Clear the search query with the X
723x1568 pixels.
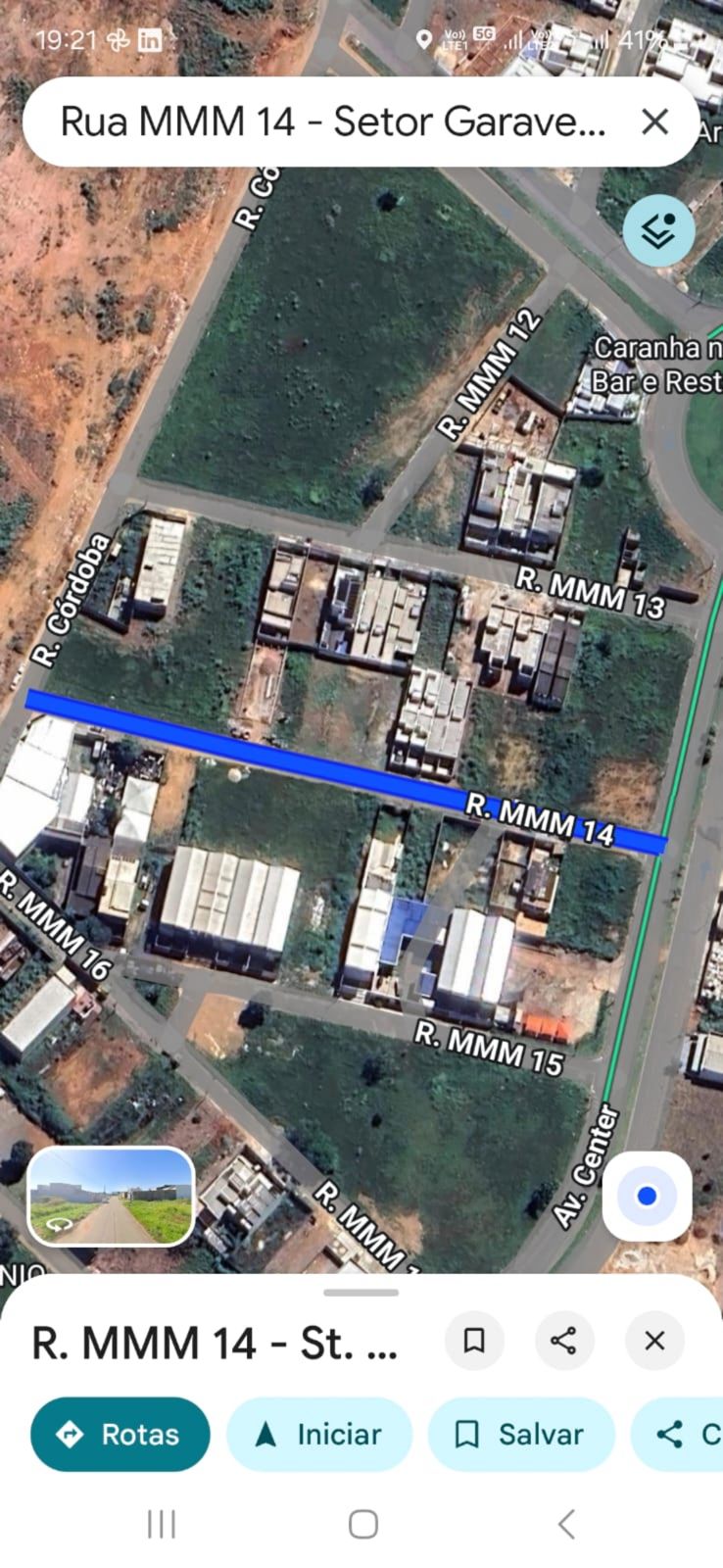pos(654,122)
